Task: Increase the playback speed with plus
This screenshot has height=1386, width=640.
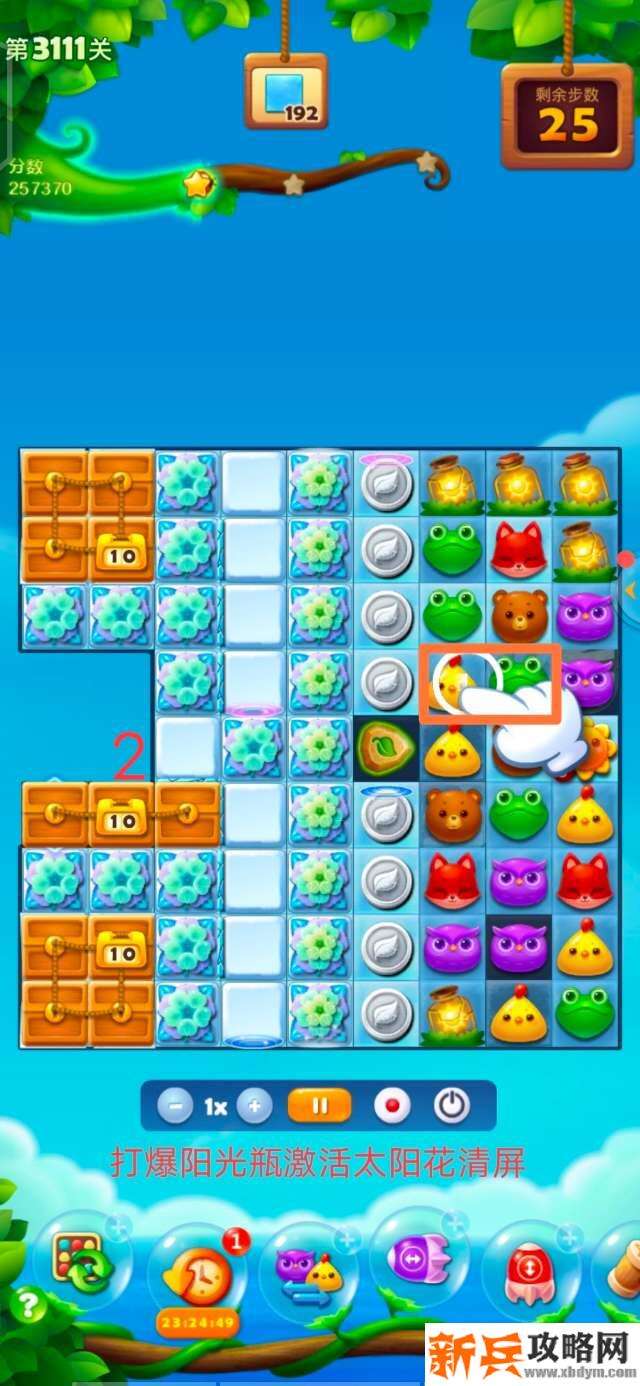Action: point(254,1107)
